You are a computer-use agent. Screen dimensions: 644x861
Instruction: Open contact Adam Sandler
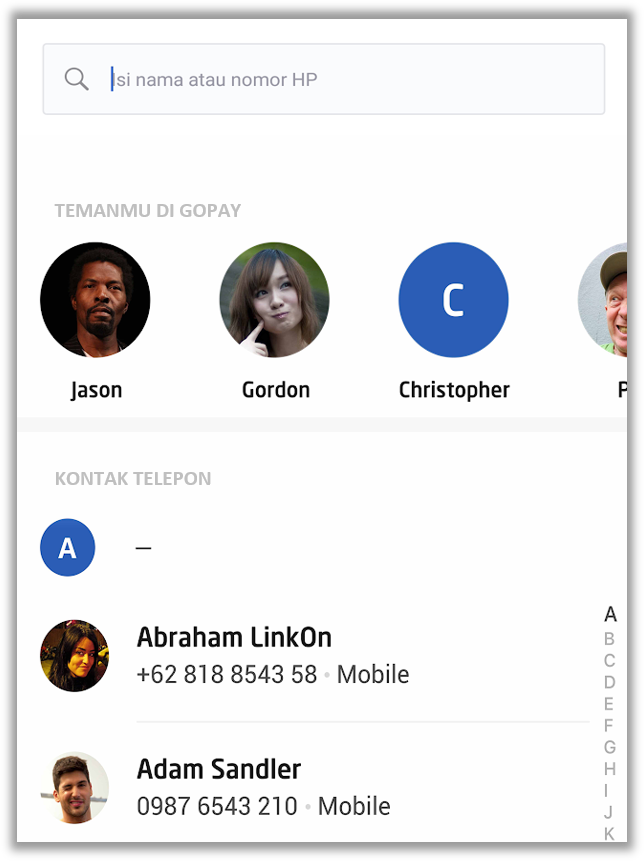pos(265,787)
